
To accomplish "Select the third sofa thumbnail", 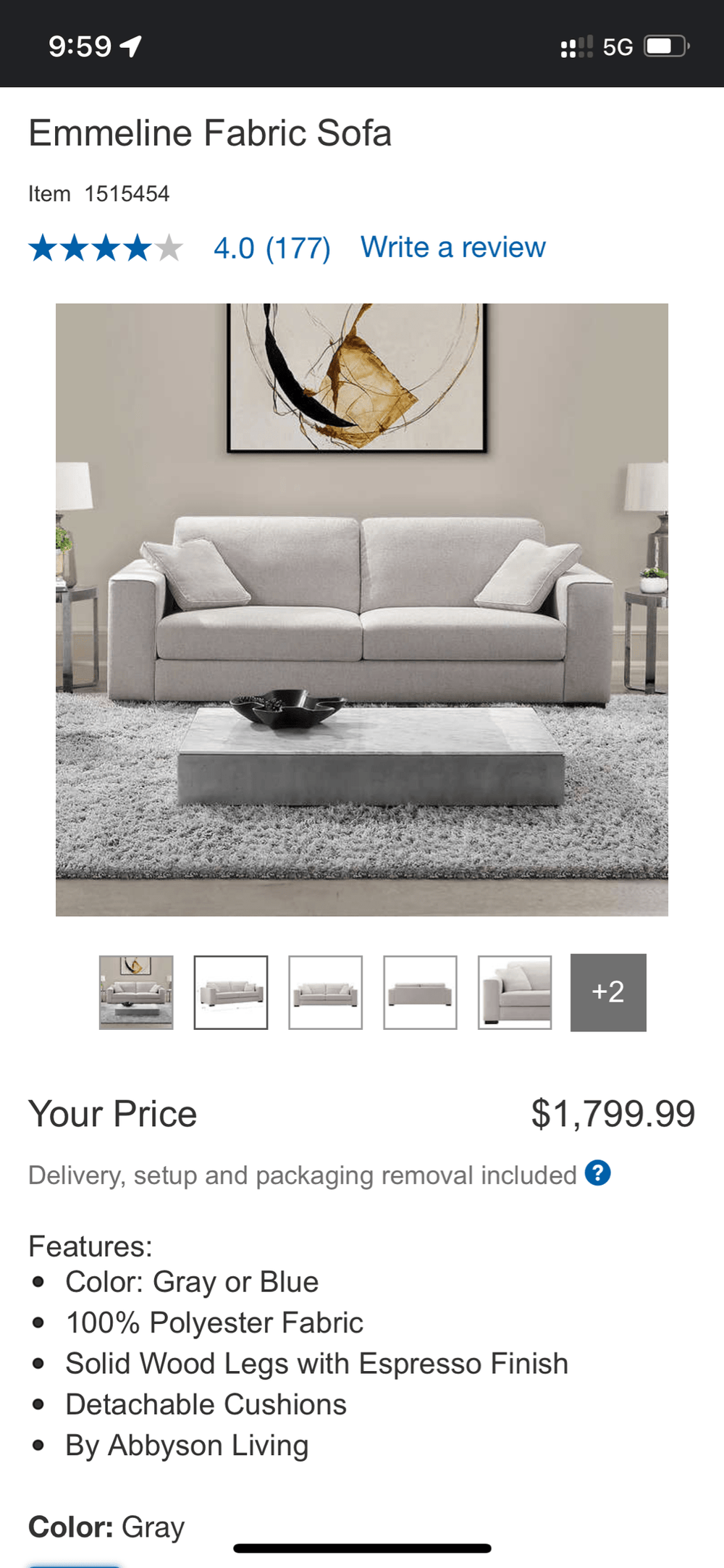I will [326, 992].
